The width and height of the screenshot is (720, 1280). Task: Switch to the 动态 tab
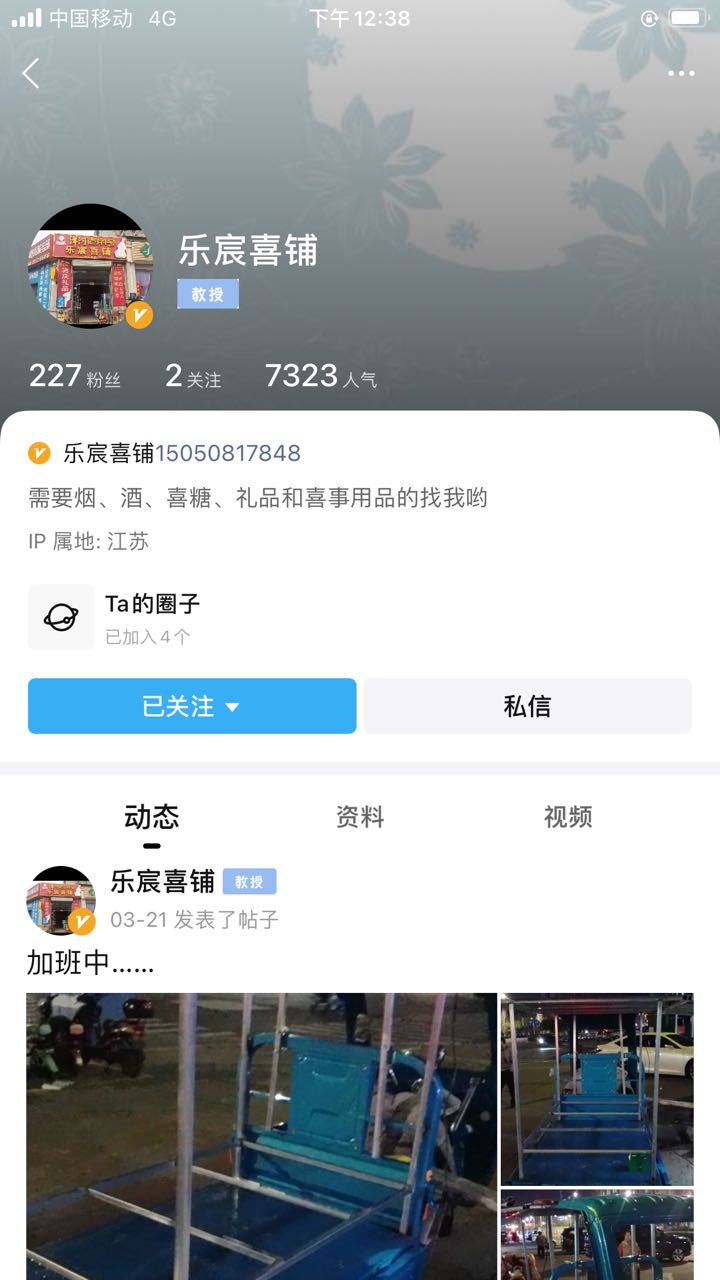[x=152, y=817]
